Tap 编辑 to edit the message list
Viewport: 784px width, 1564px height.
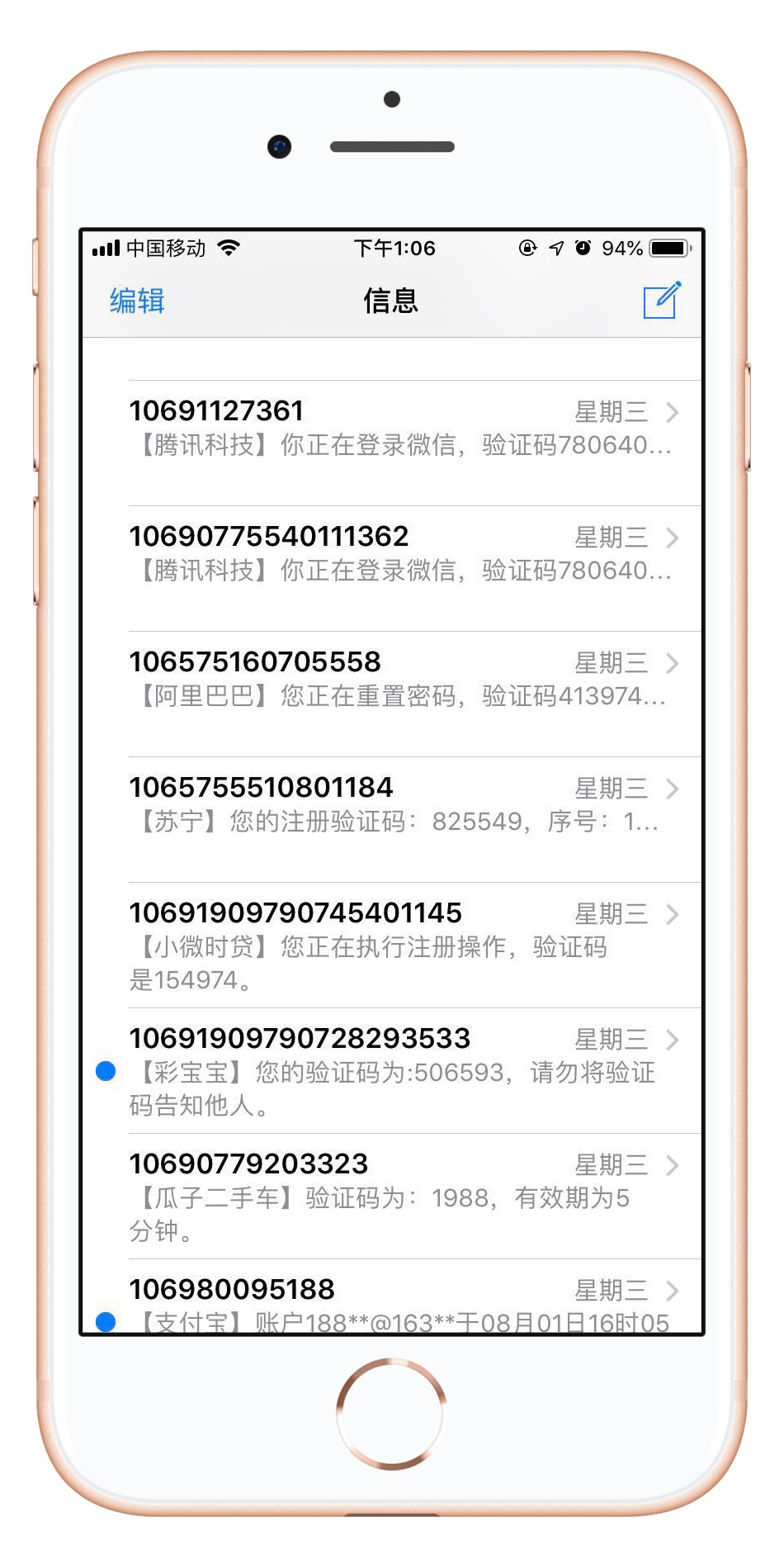[137, 301]
